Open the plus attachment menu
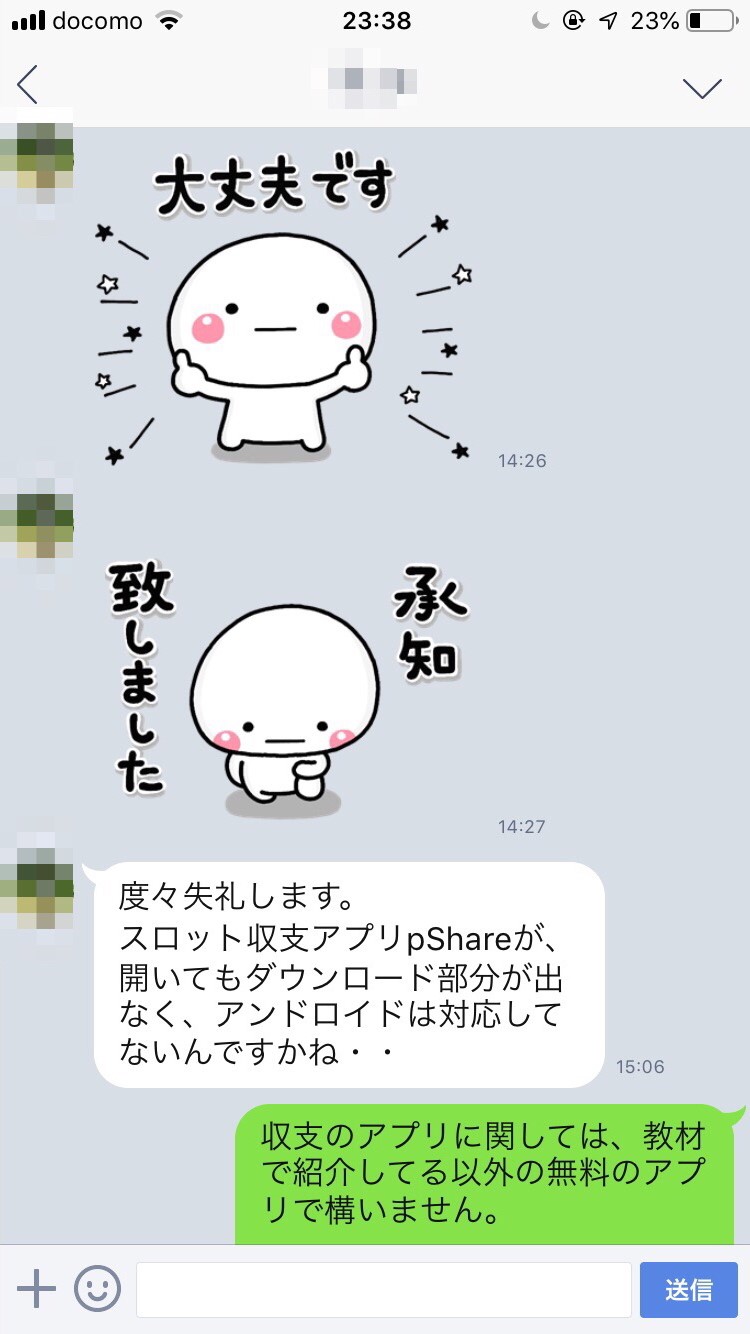 pos(36,1289)
